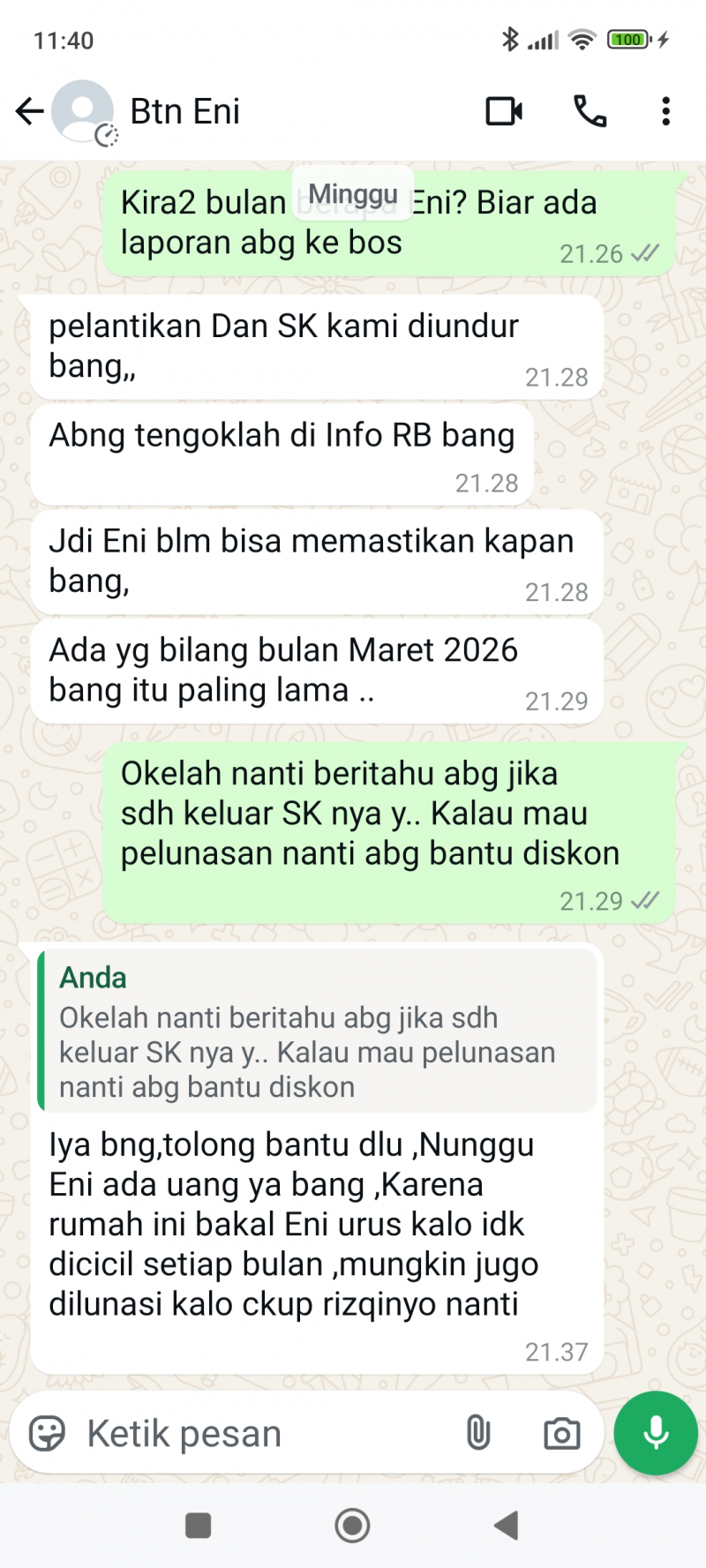Screen dimensions: 706x1568
Task: Start a video call with Btn Eni
Action: click(x=504, y=111)
